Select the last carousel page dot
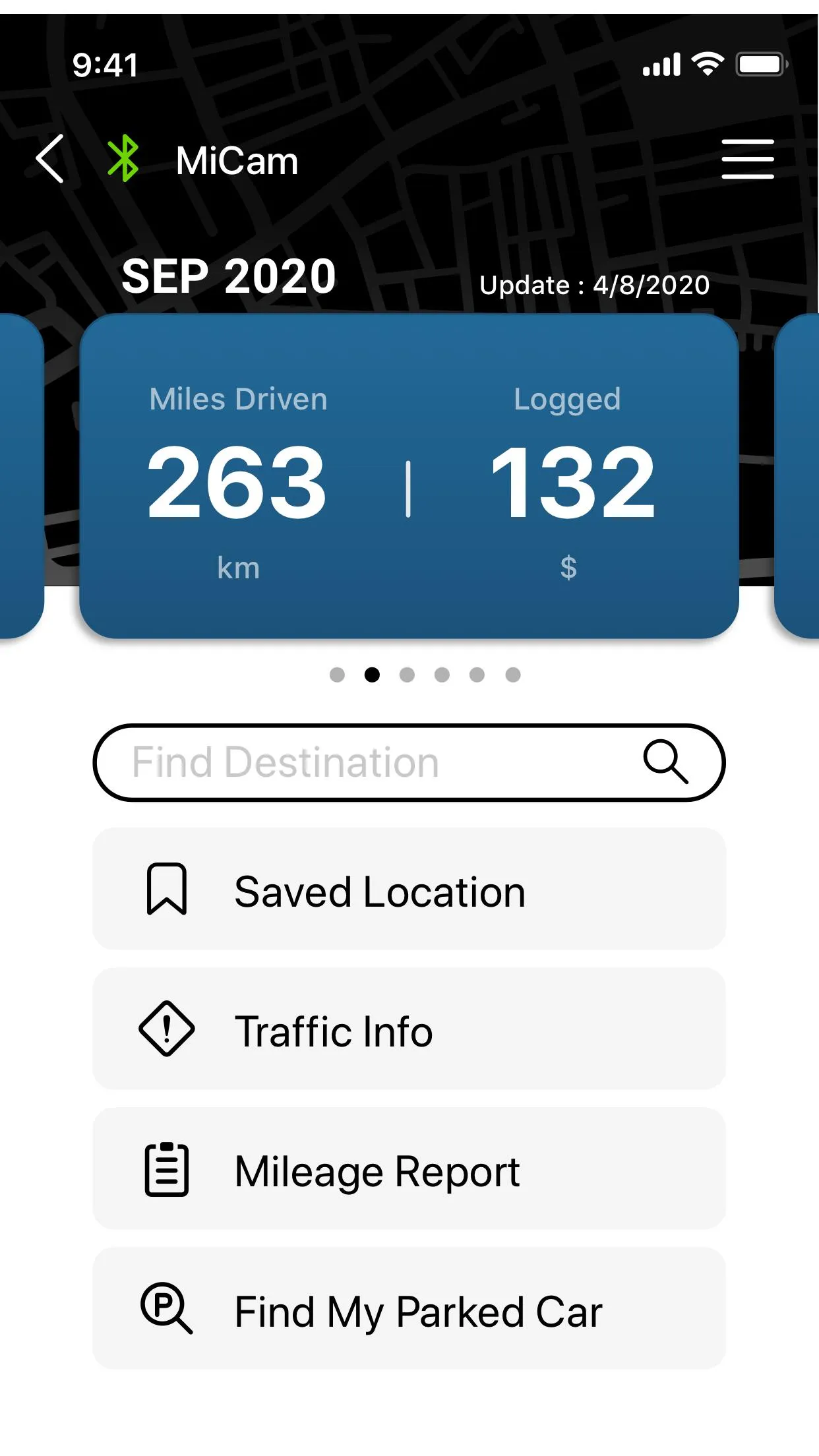Image resolution: width=819 pixels, height=1456 pixels. pyautogui.click(x=512, y=675)
